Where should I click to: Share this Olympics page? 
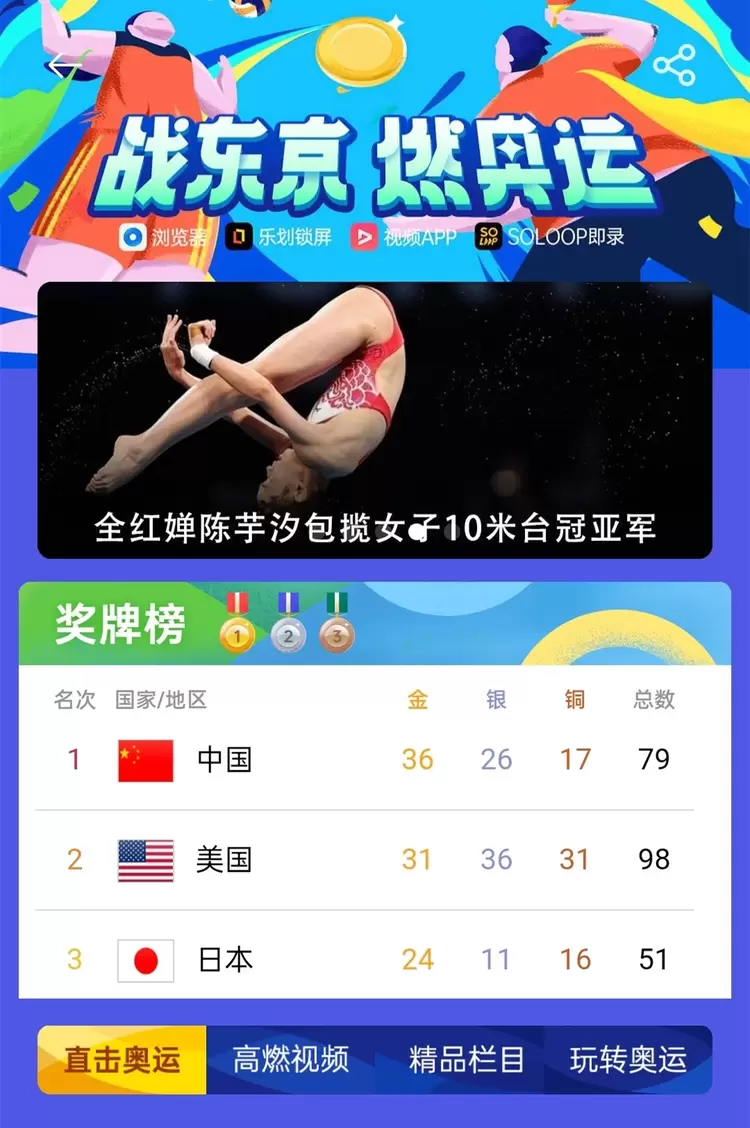tap(674, 66)
